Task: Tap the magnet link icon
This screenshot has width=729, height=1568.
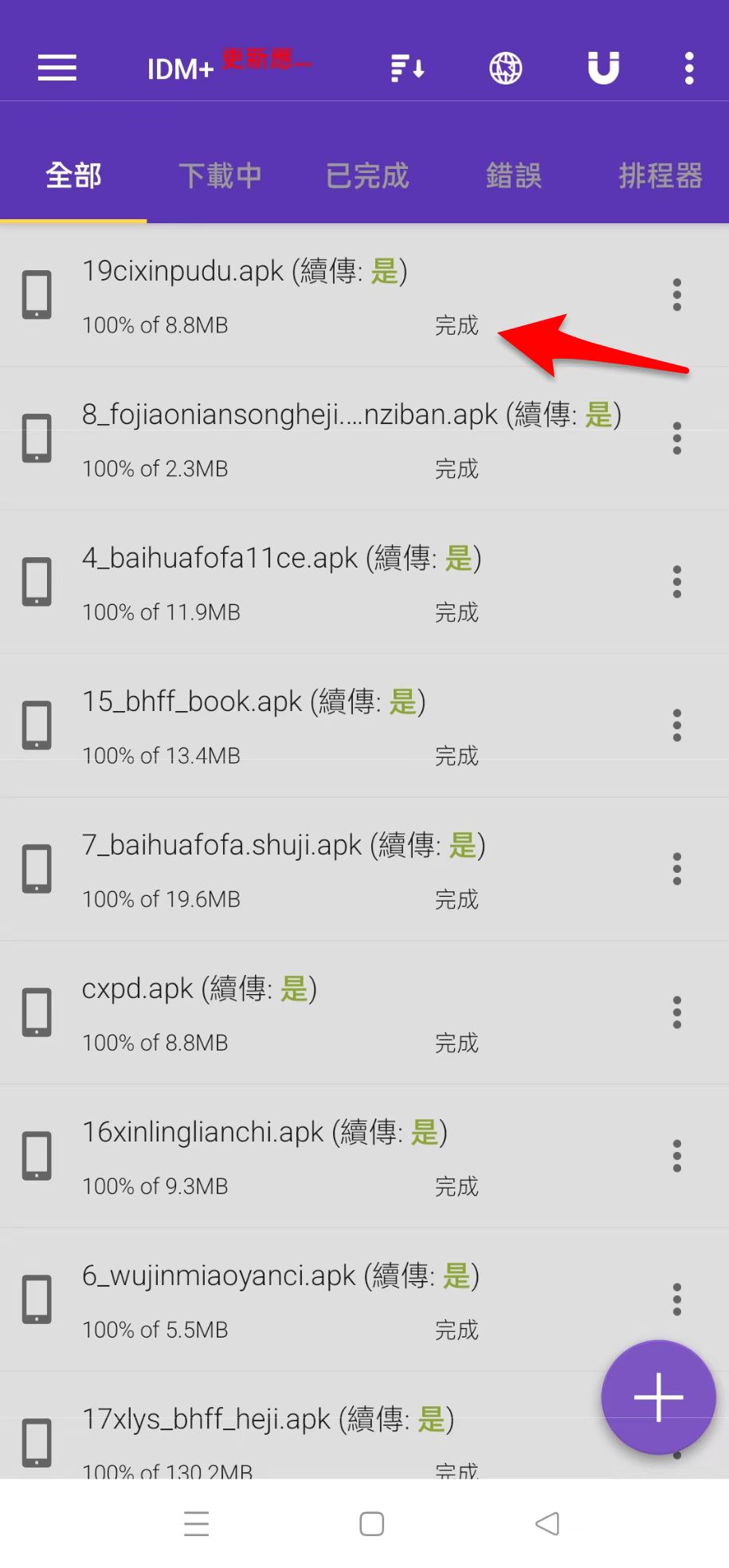Action: [603, 69]
